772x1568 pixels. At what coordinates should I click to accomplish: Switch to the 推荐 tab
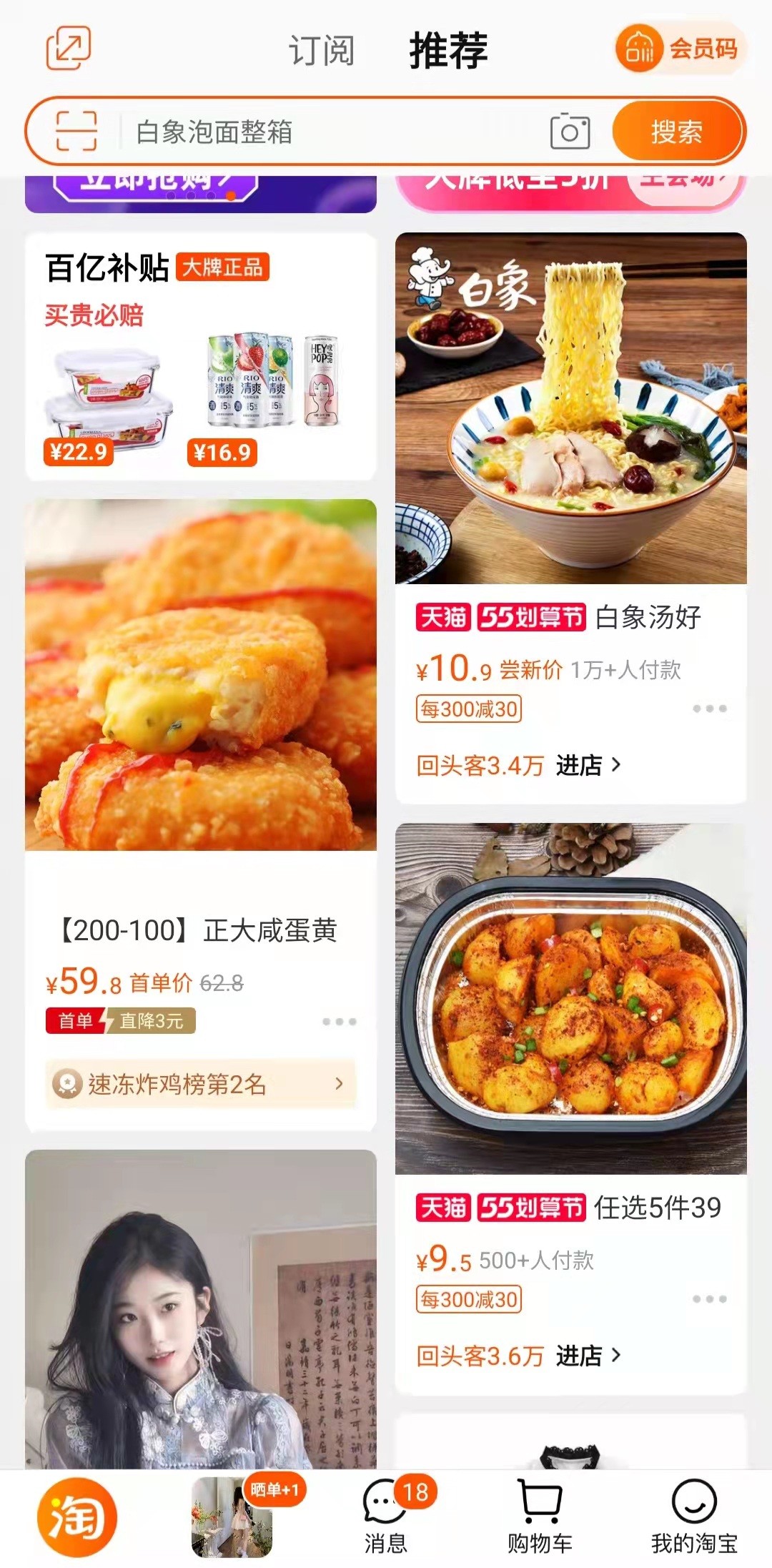point(448,51)
